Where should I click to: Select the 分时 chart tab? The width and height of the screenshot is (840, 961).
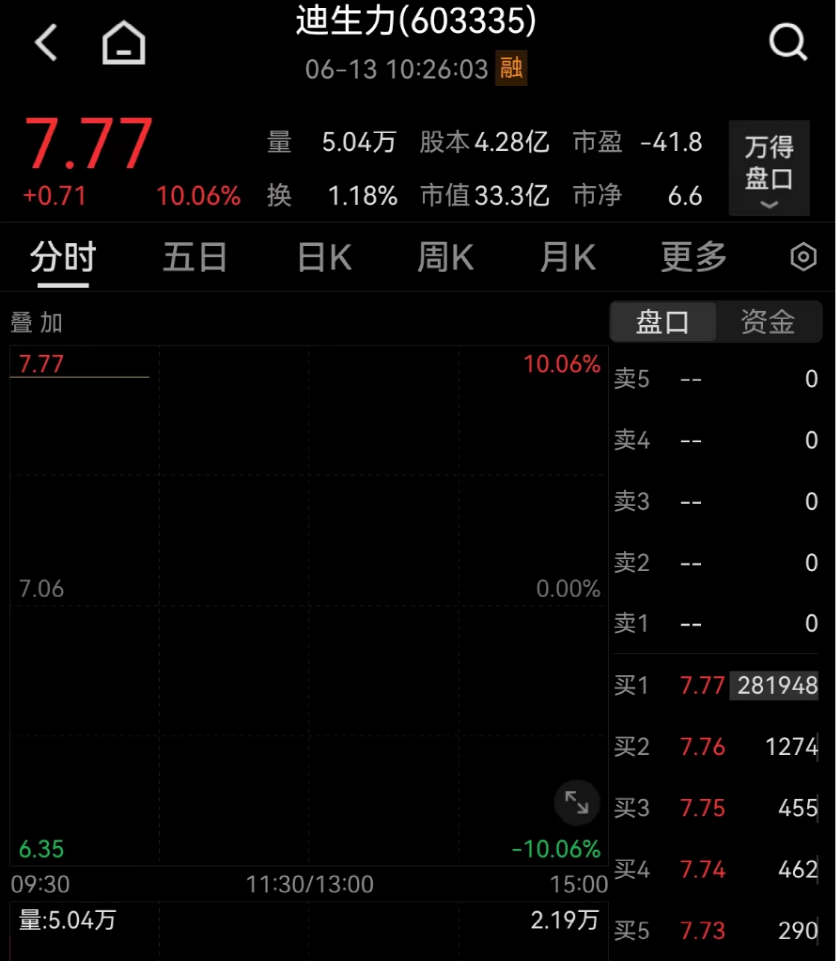(x=63, y=257)
